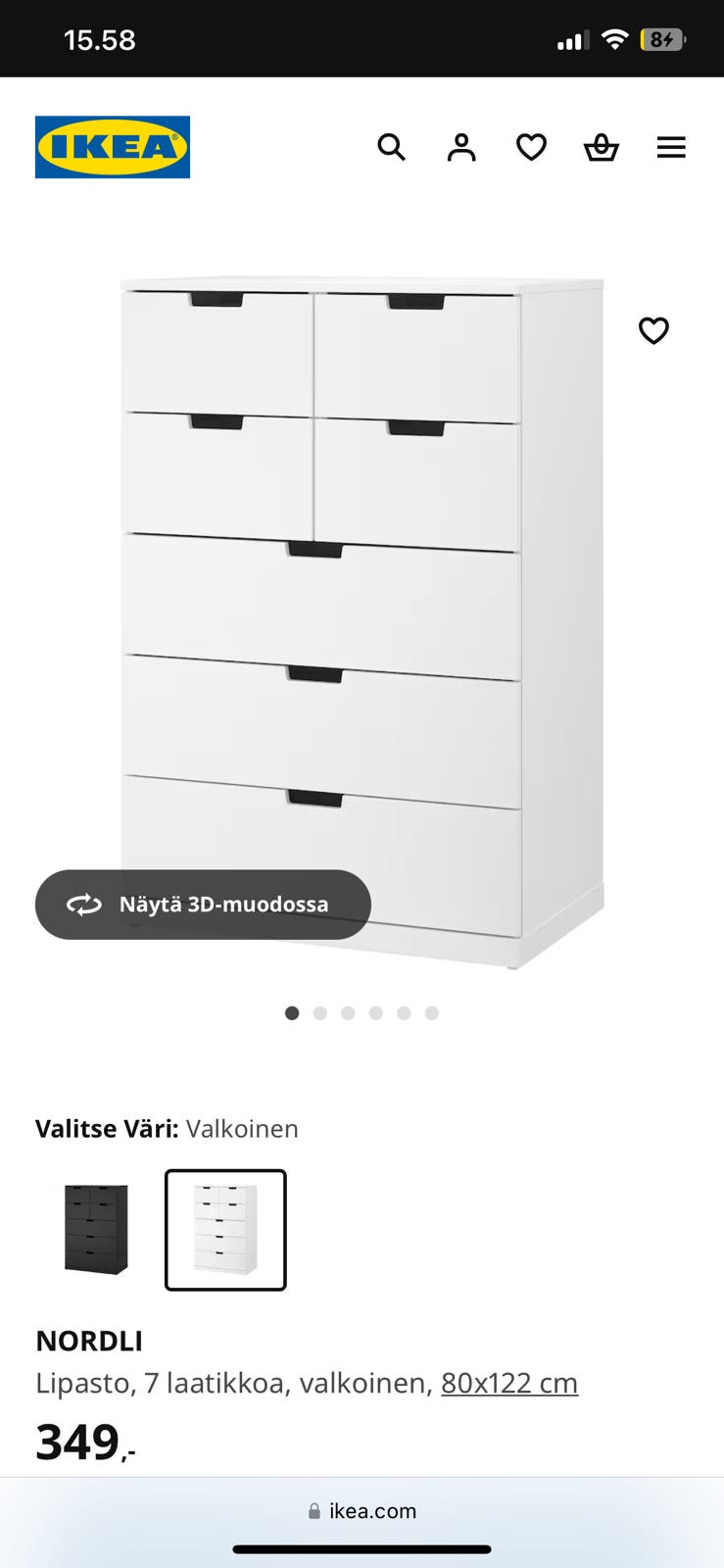The height and width of the screenshot is (1568, 724).
Task: Open the wishlist heart icon in header
Action: pyautogui.click(x=531, y=147)
